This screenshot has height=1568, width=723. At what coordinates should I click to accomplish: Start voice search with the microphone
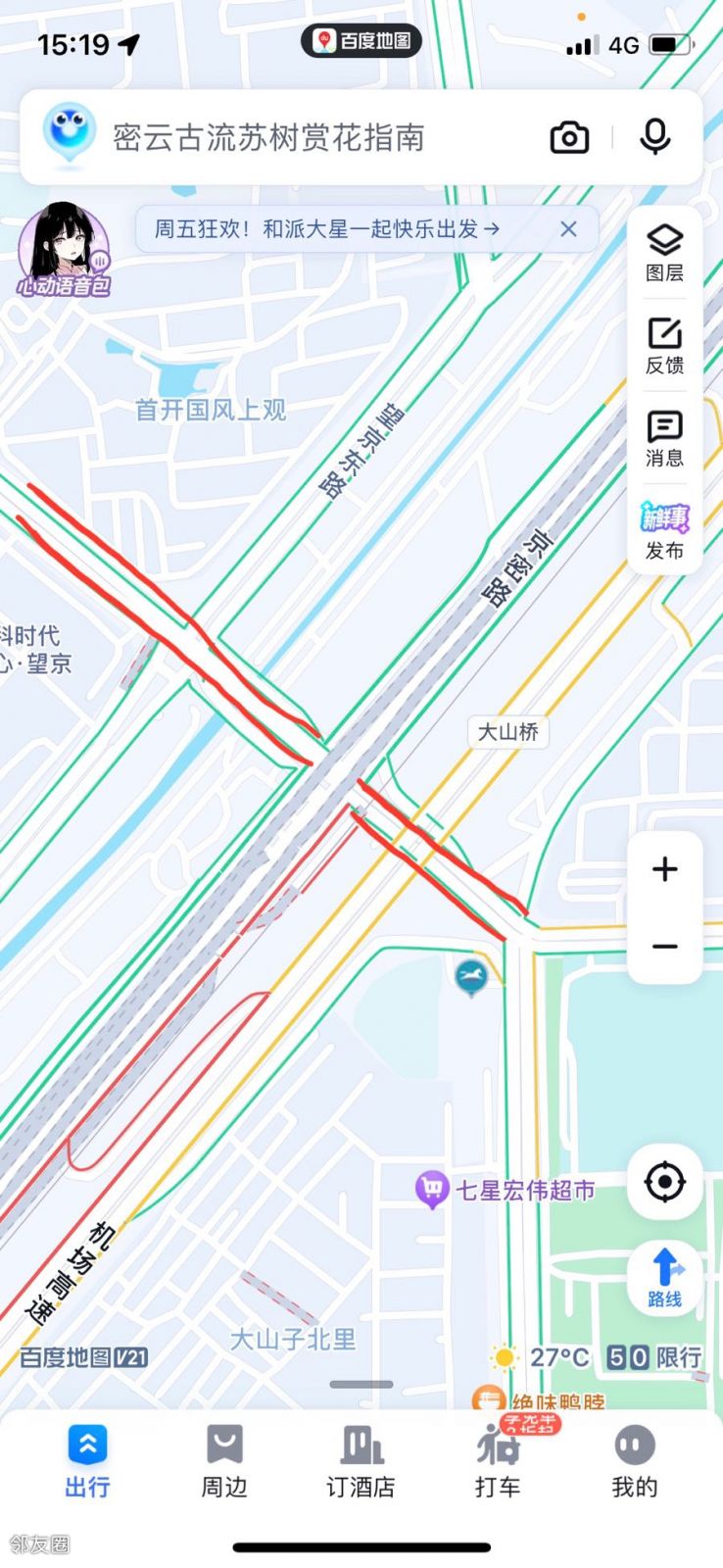pos(654,138)
